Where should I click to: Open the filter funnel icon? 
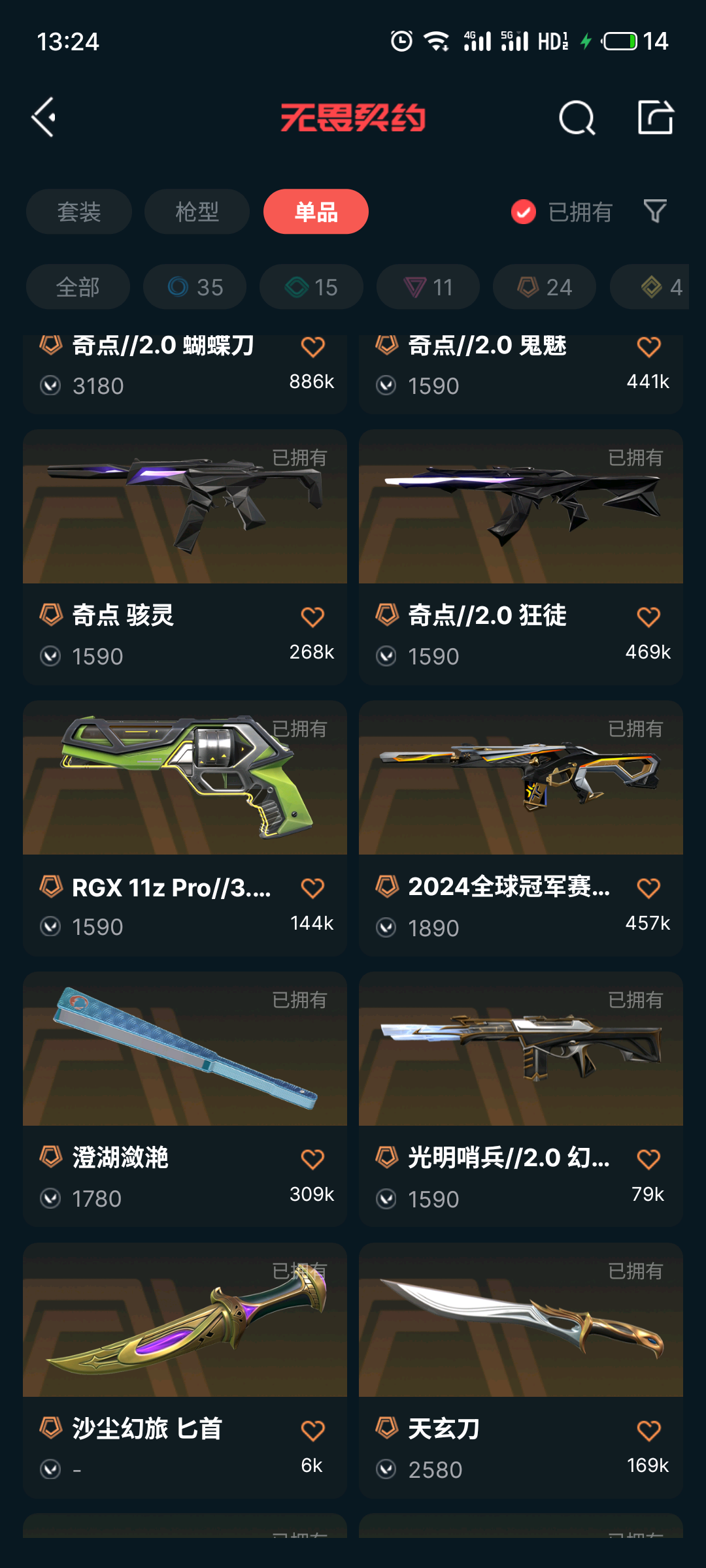coord(655,212)
